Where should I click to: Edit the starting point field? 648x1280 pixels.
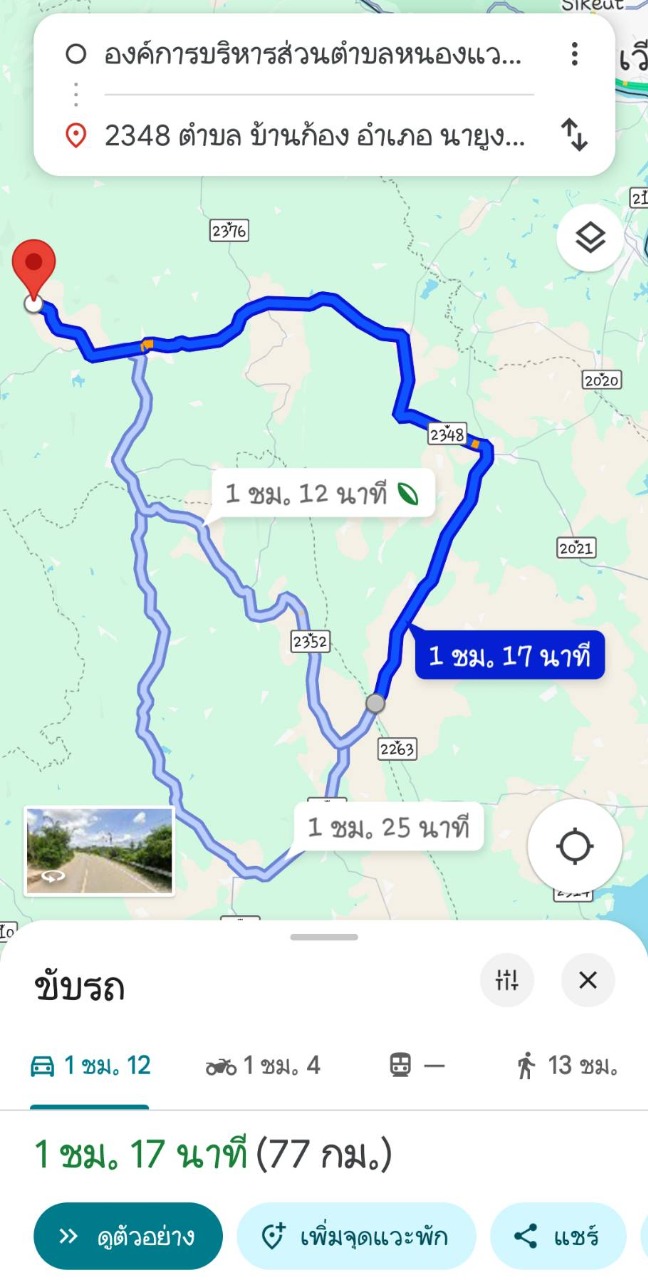point(312,54)
